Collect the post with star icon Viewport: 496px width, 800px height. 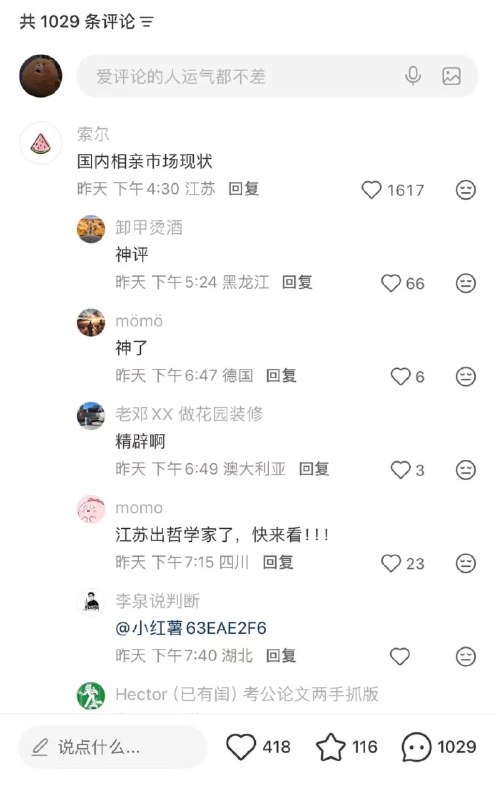click(331, 747)
